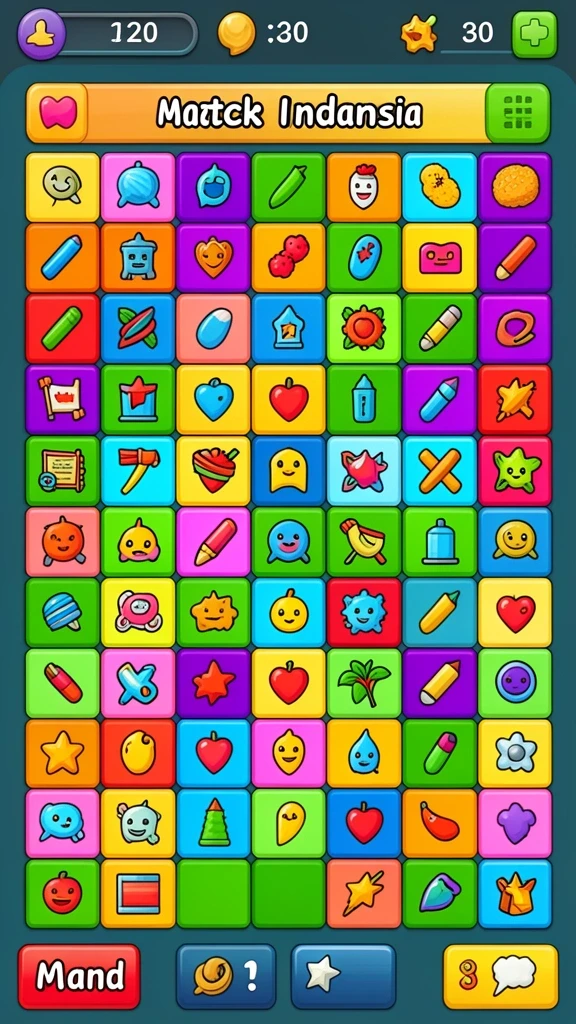Select the green leafy plant tile
576x1024 pixels.
(364, 683)
